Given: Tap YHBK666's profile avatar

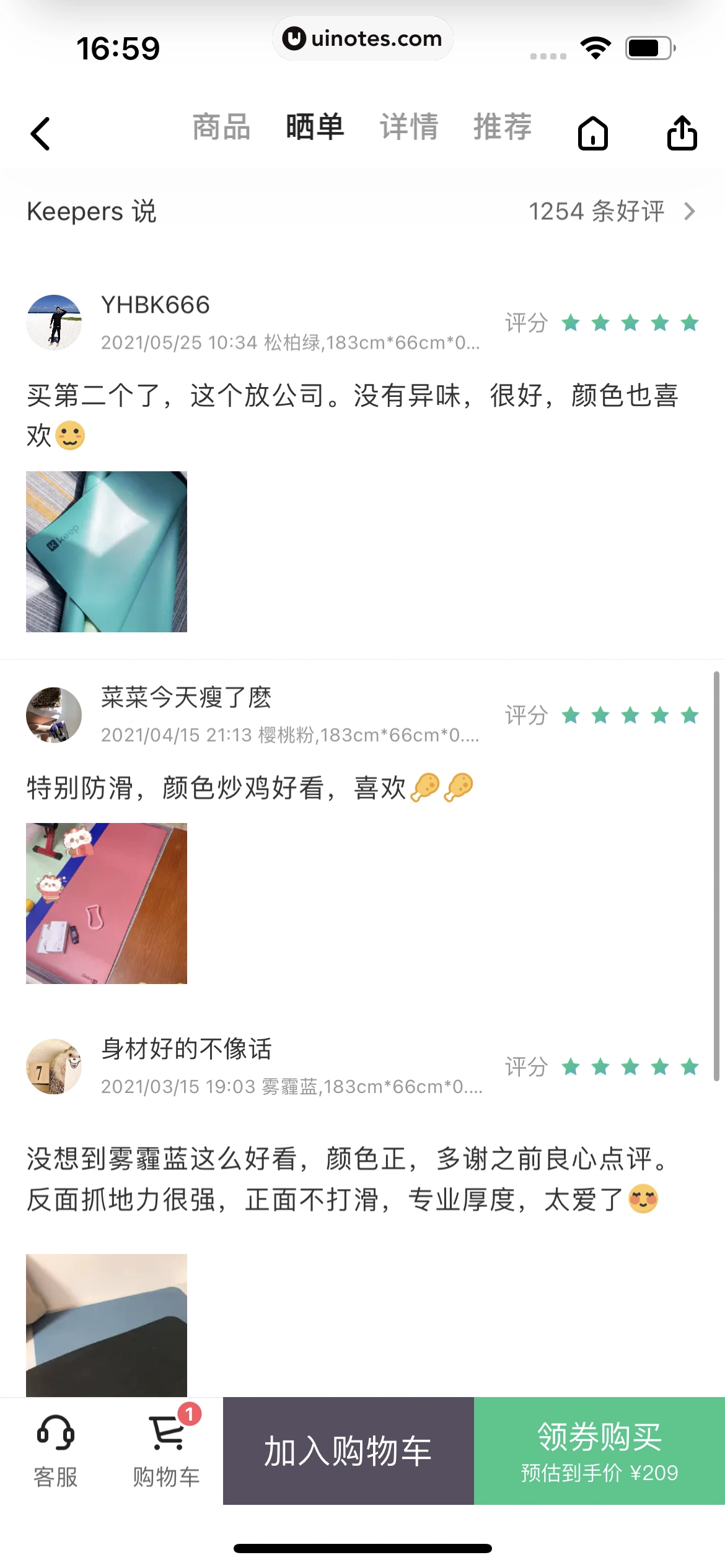Looking at the screenshot, I should [x=55, y=323].
